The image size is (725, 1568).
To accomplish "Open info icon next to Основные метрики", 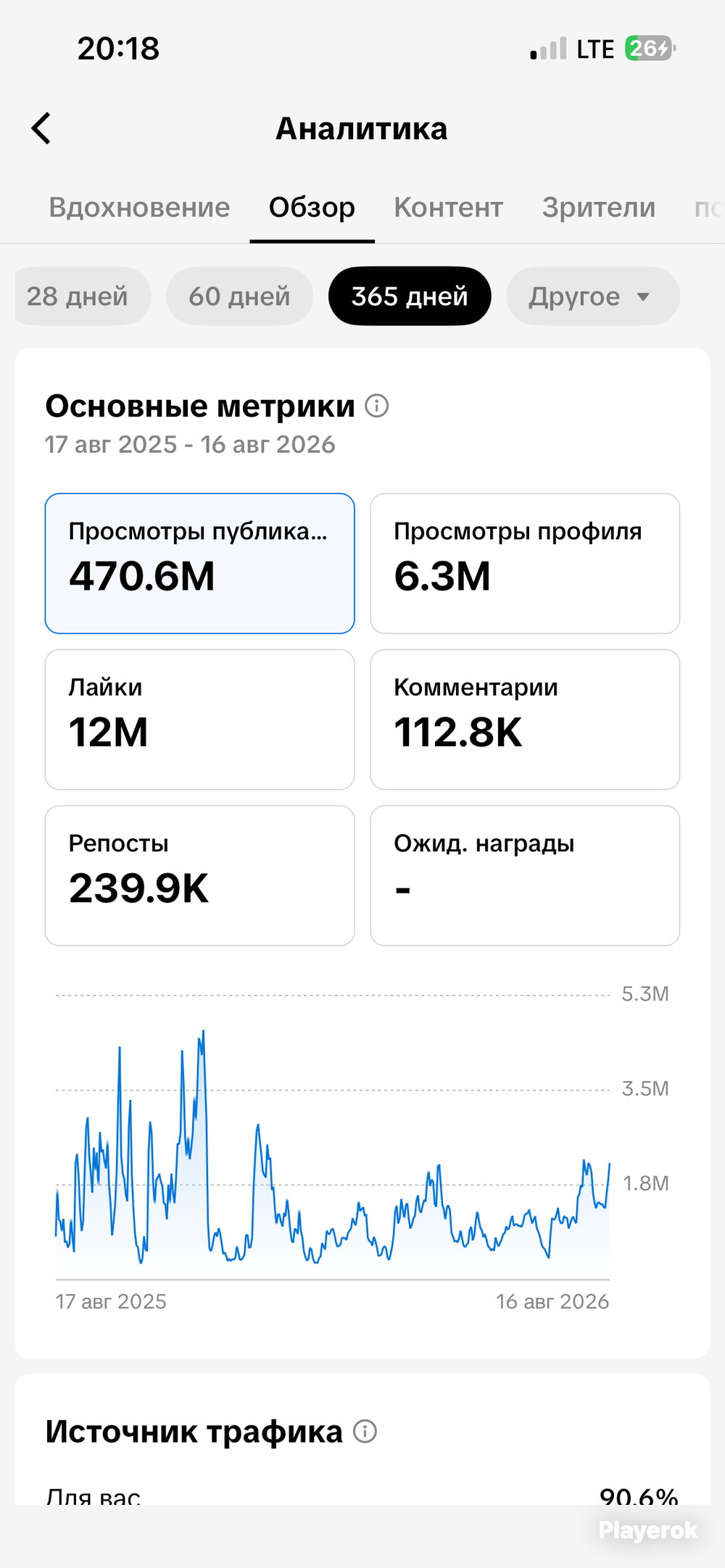I will click(377, 406).
